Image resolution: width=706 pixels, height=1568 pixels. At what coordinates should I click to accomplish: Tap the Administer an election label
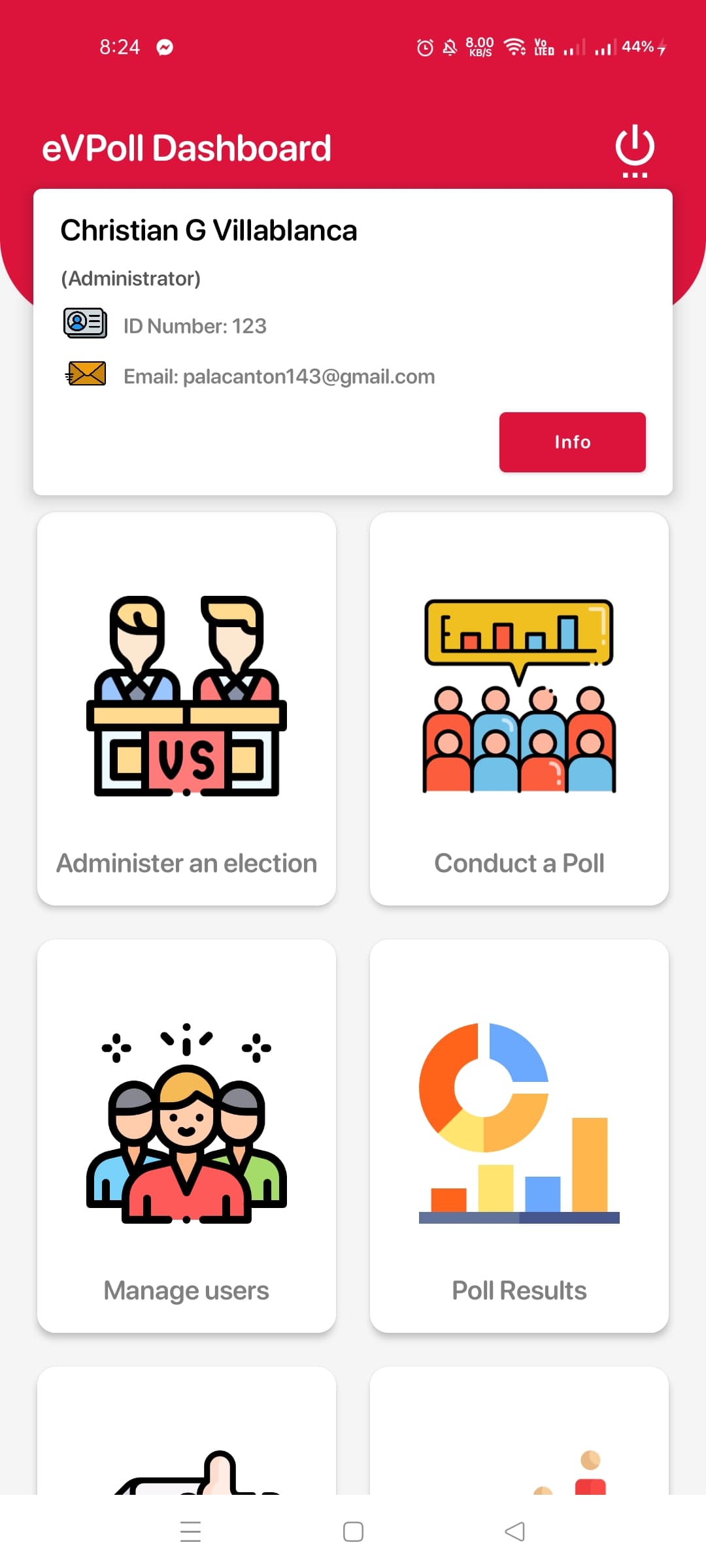pos(186,863)
